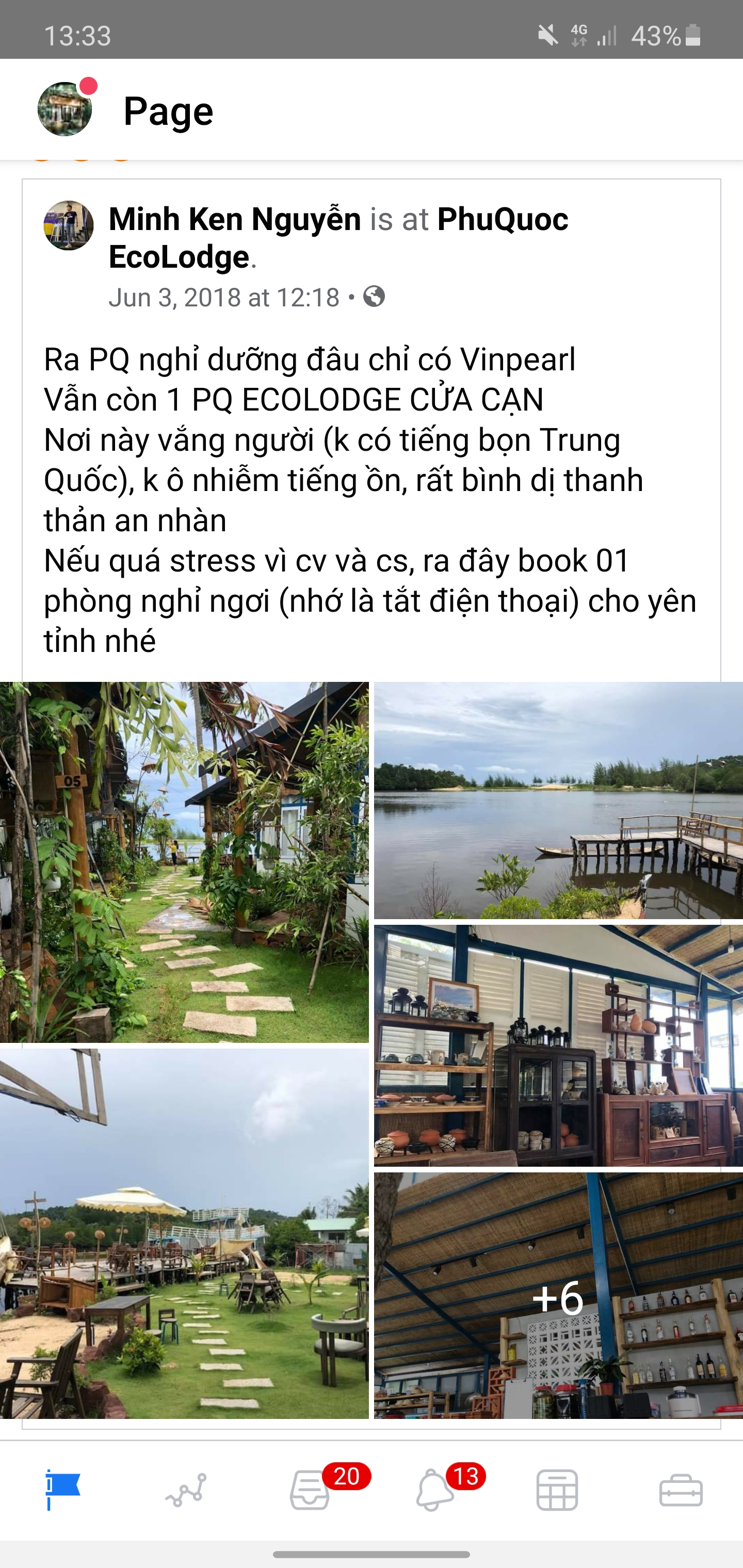The height and width of the screenshot is (1568, 743).
Task: Open Minh Ken Nguyễn's profile link
Action: pos(234,219)
